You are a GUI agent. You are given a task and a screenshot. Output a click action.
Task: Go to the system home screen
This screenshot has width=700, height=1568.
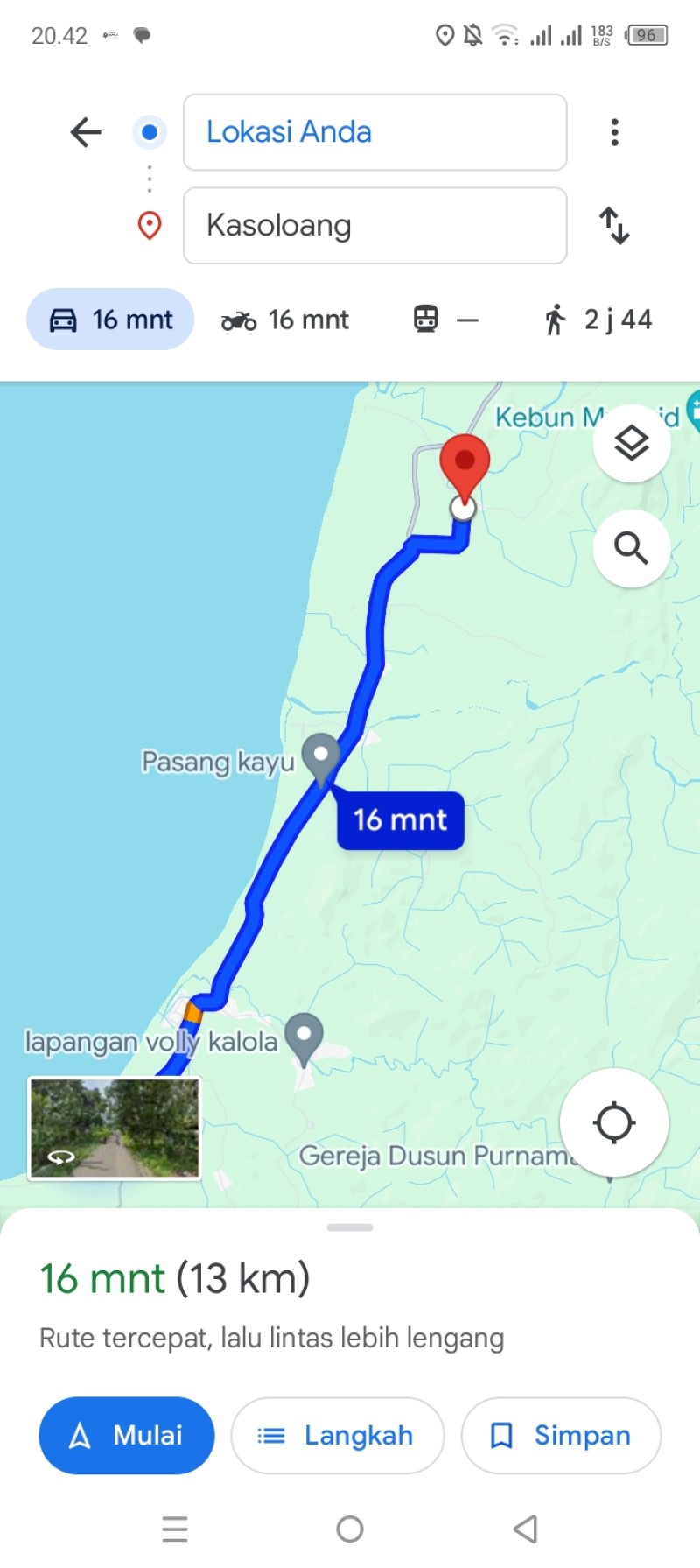click(x=350, y=1529)
